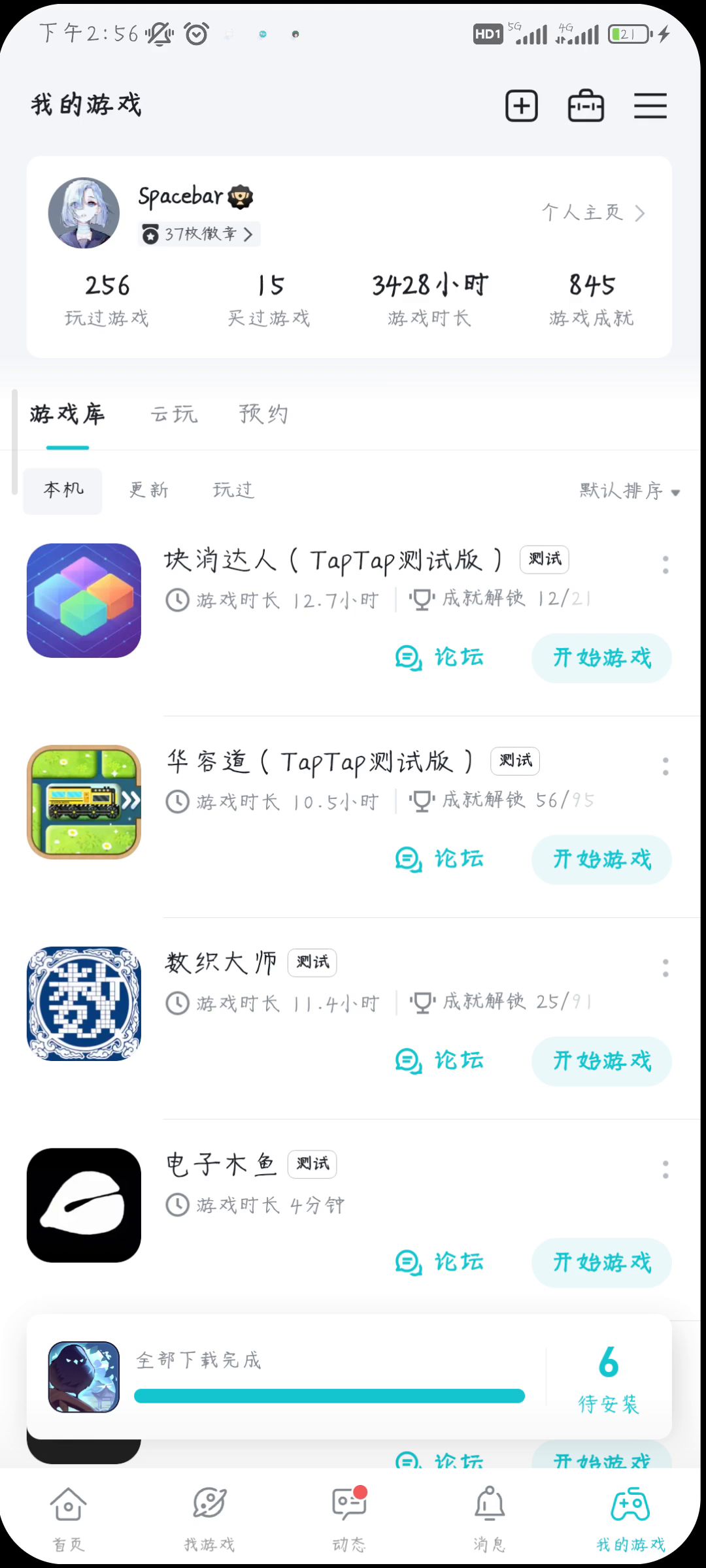Start the game 块消达人

pos(601,658)
